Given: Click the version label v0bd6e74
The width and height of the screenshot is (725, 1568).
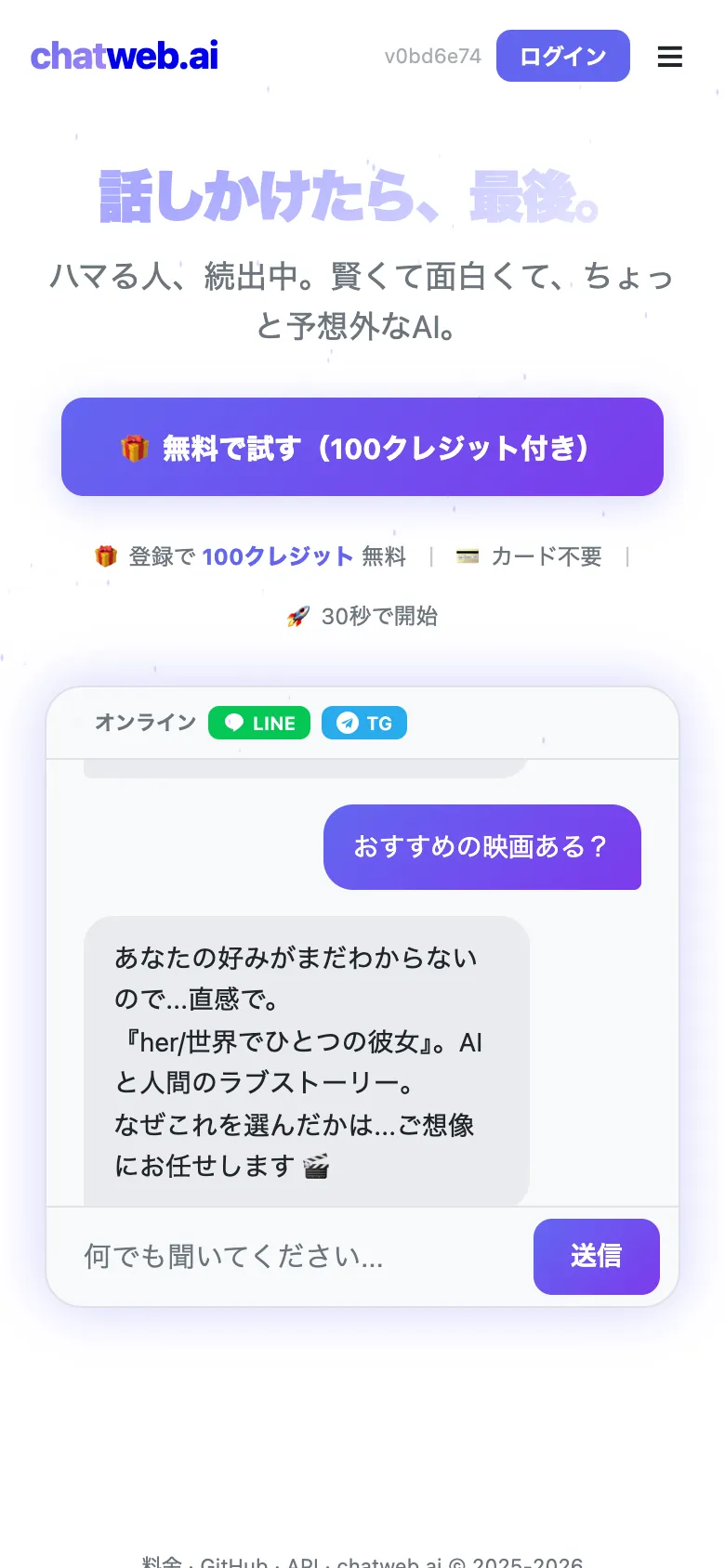Looking at the screenshot, I should [x=433, y=56].
